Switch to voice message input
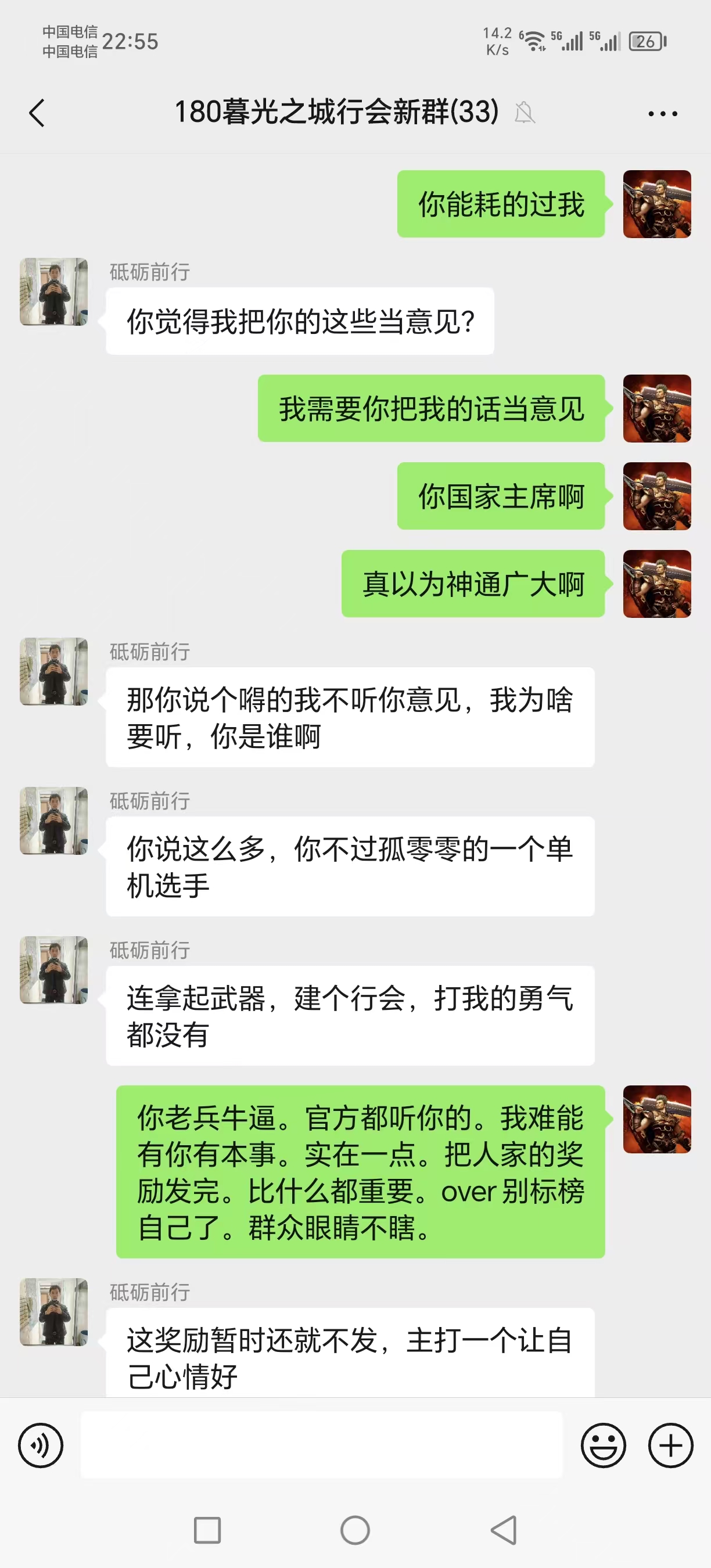 coord(41,1445)
